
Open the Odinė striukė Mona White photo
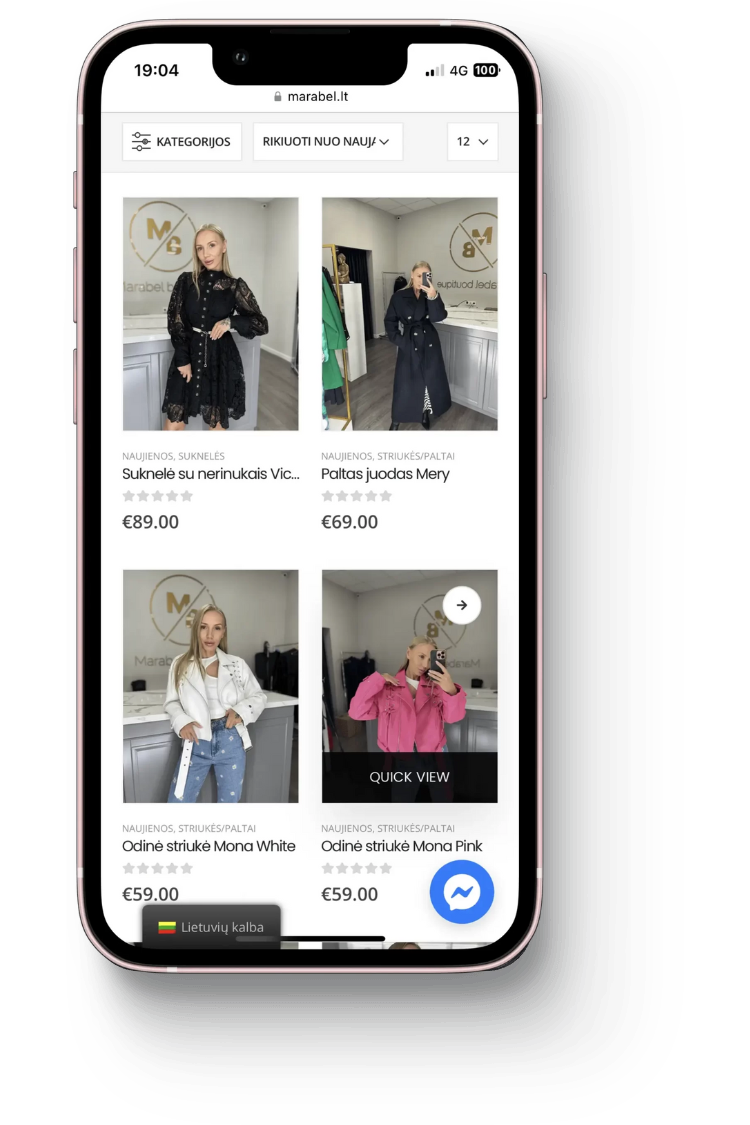point(210,686)
